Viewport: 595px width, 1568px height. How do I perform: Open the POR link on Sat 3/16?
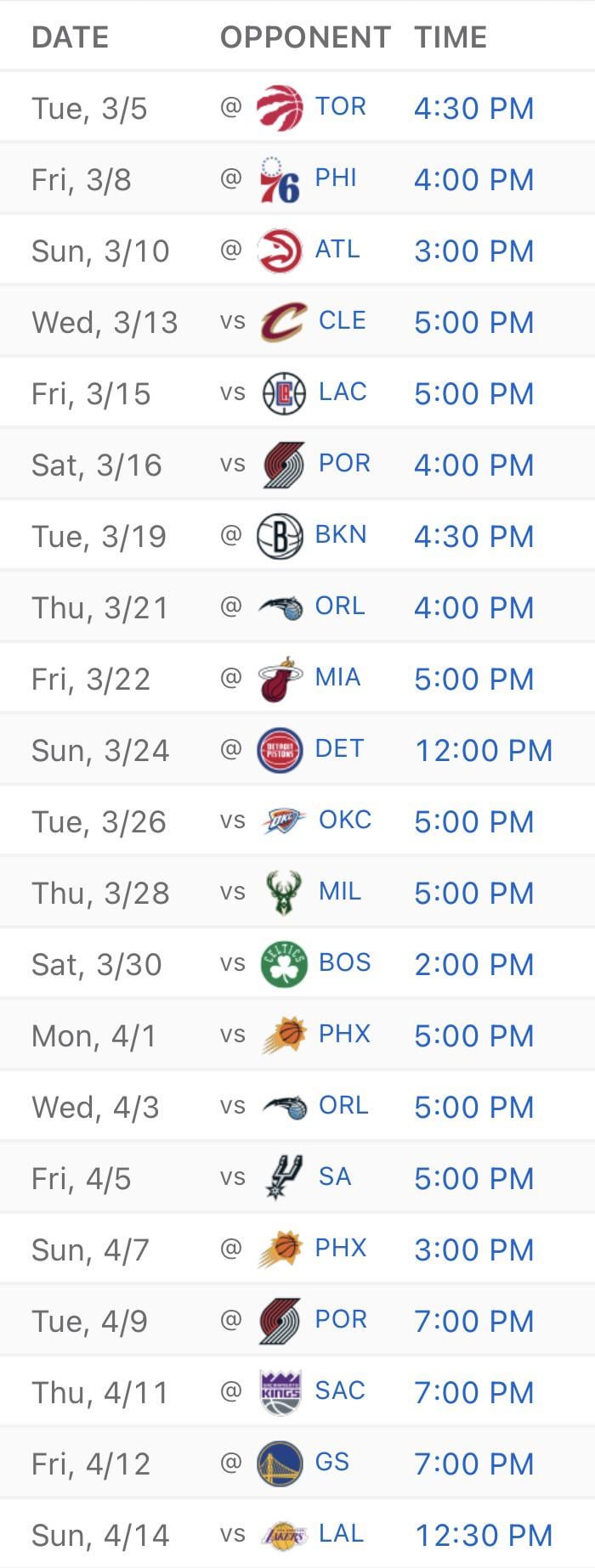click(344, 464)
